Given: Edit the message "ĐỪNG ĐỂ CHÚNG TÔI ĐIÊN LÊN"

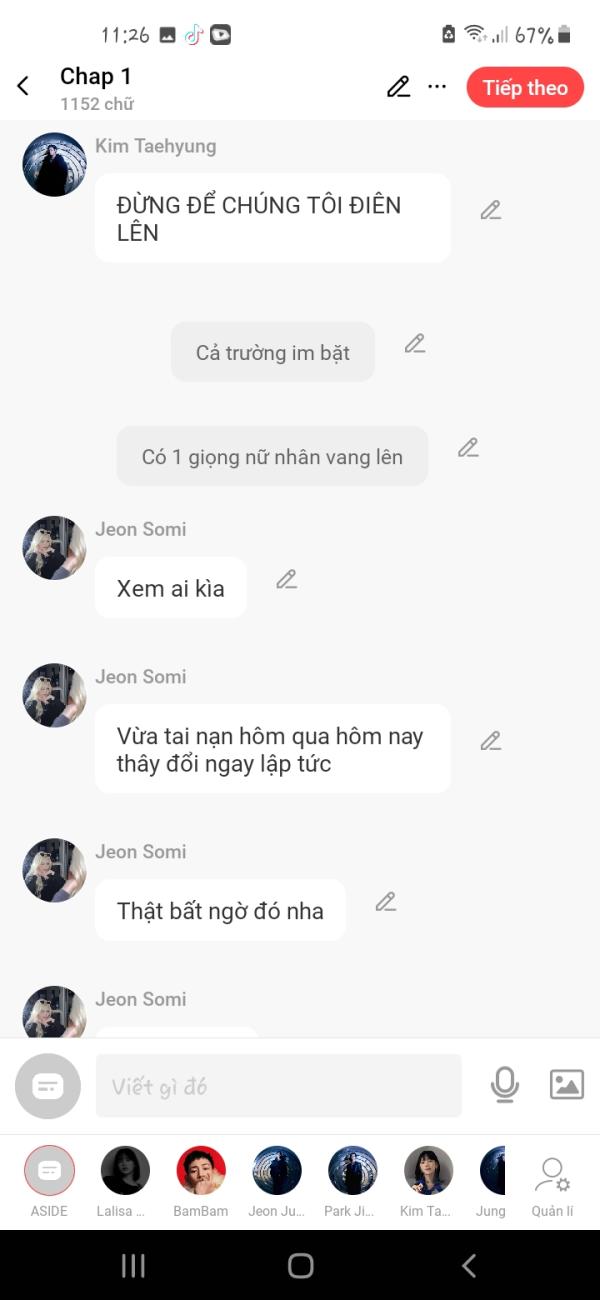Looking at the screenshot, I should pyautogui.click(x=490, y=210).
